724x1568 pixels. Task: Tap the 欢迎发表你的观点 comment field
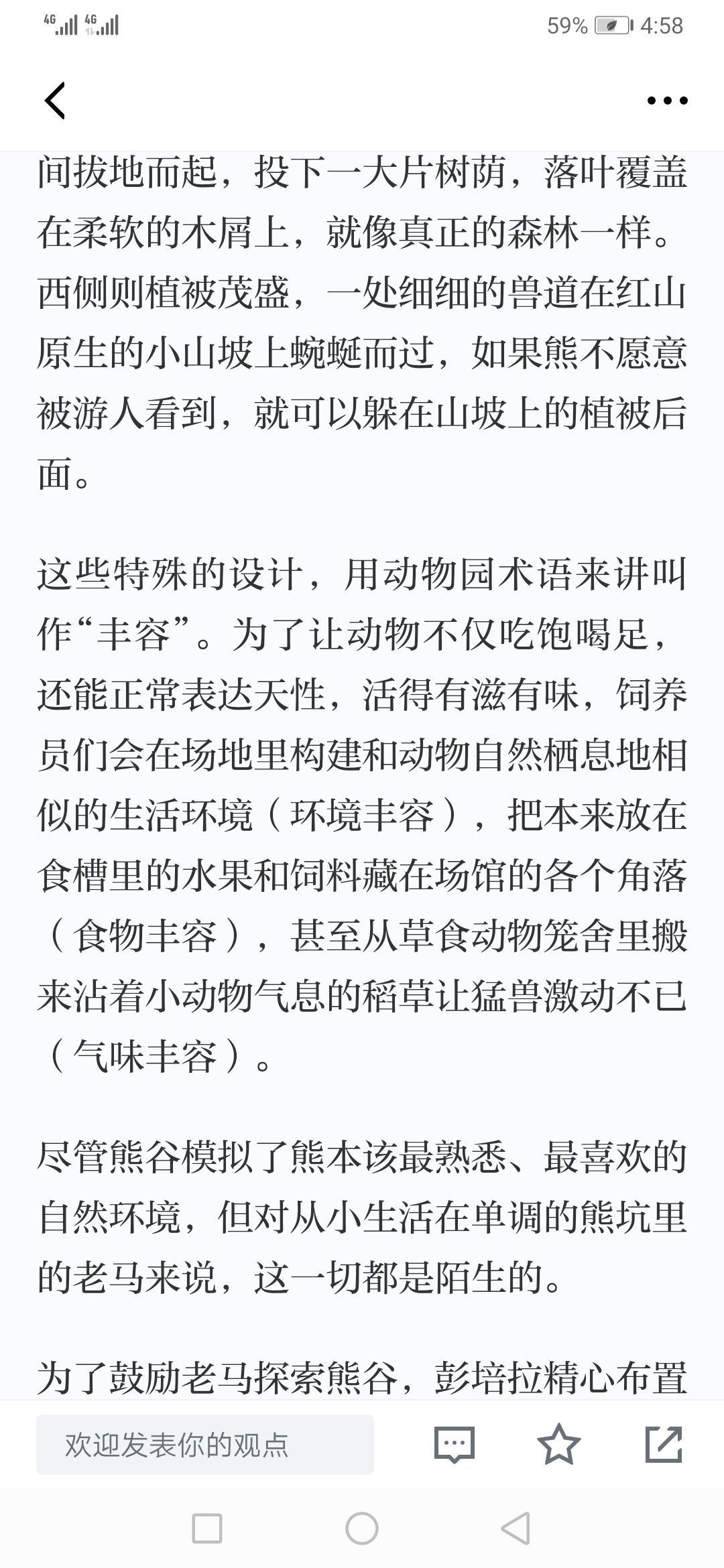click(204, 1445)
